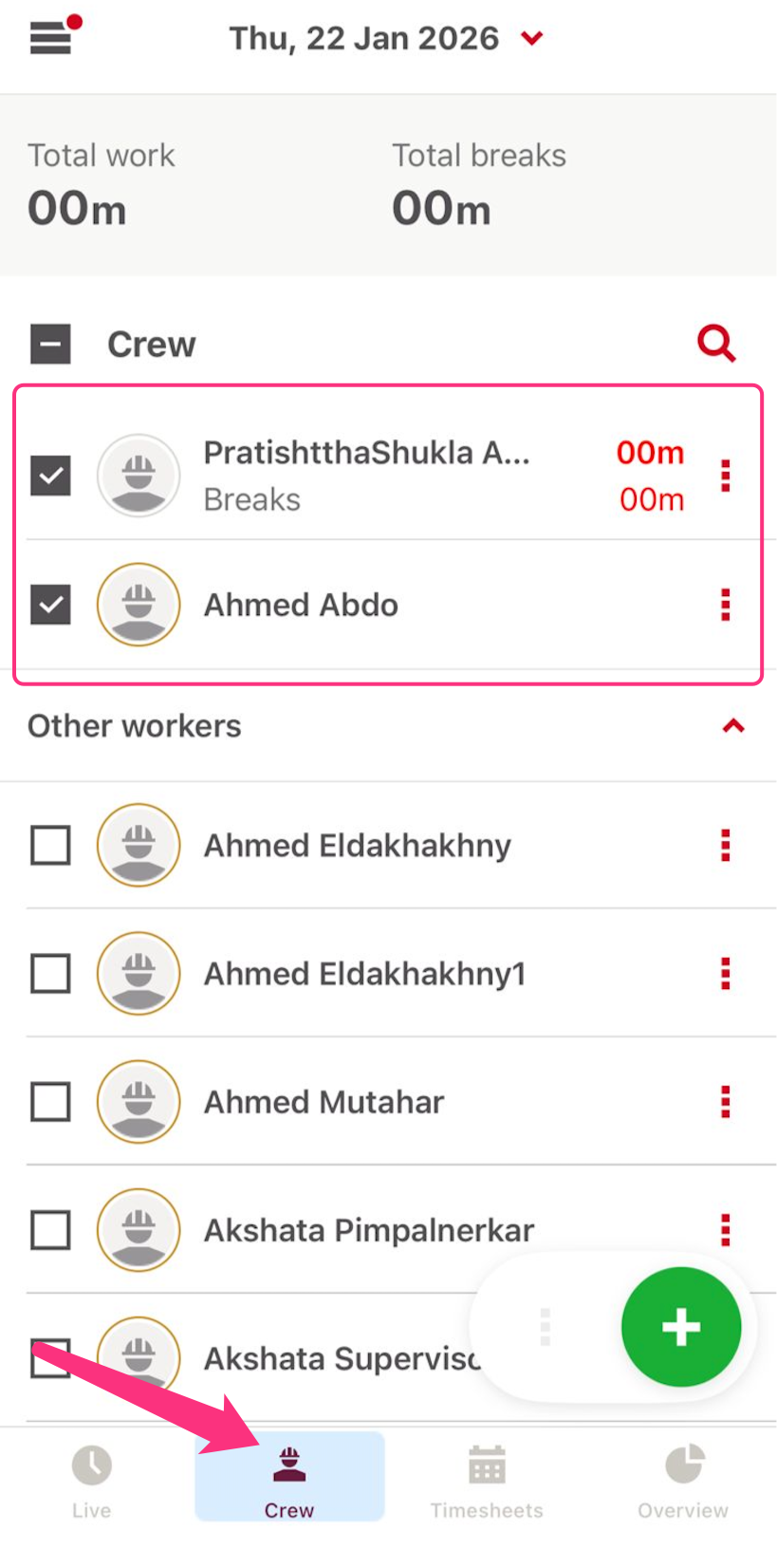Viewport: 777px width, 1568px height.
Task: Open the date picker dropdown
Action: [x=532, y=38]
